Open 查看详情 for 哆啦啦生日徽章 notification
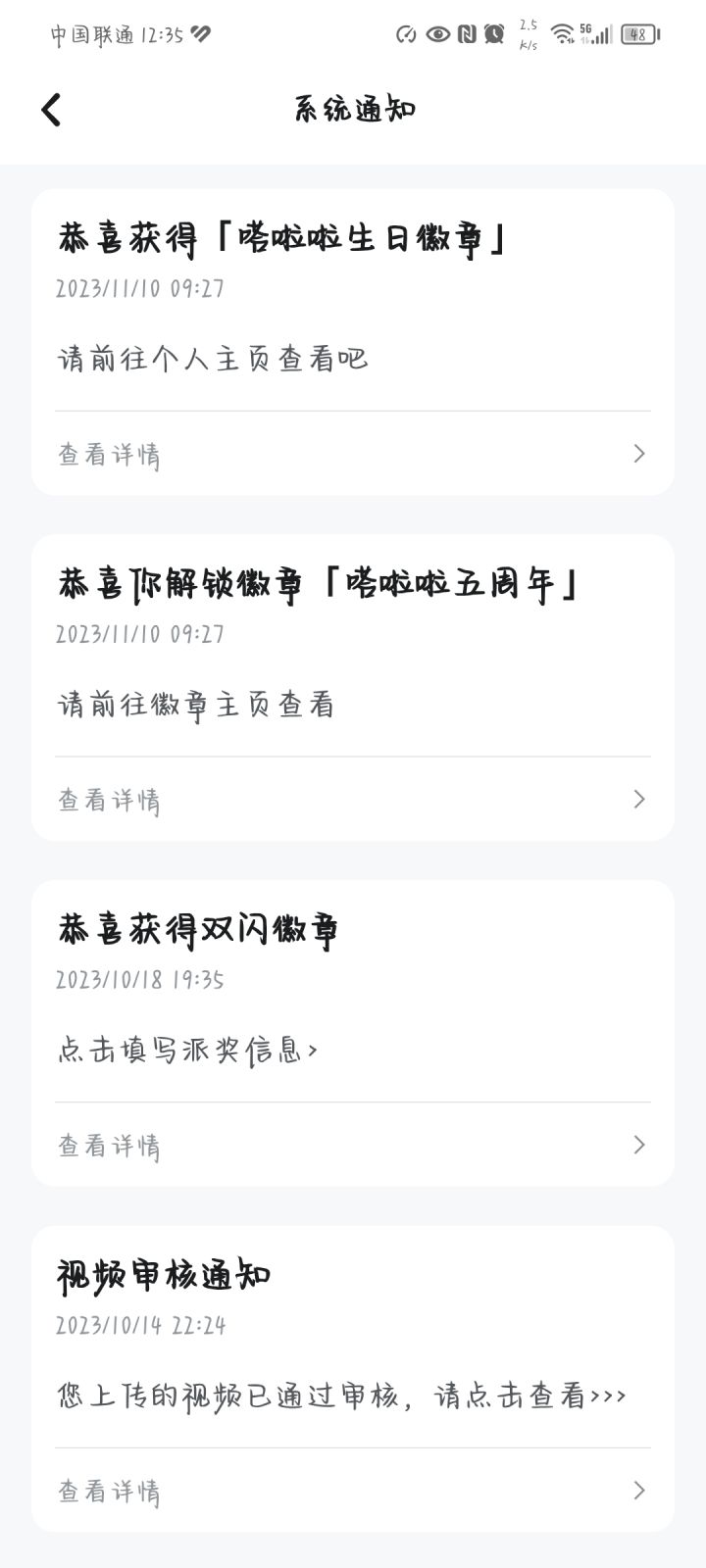 click(x=353, y=454)
